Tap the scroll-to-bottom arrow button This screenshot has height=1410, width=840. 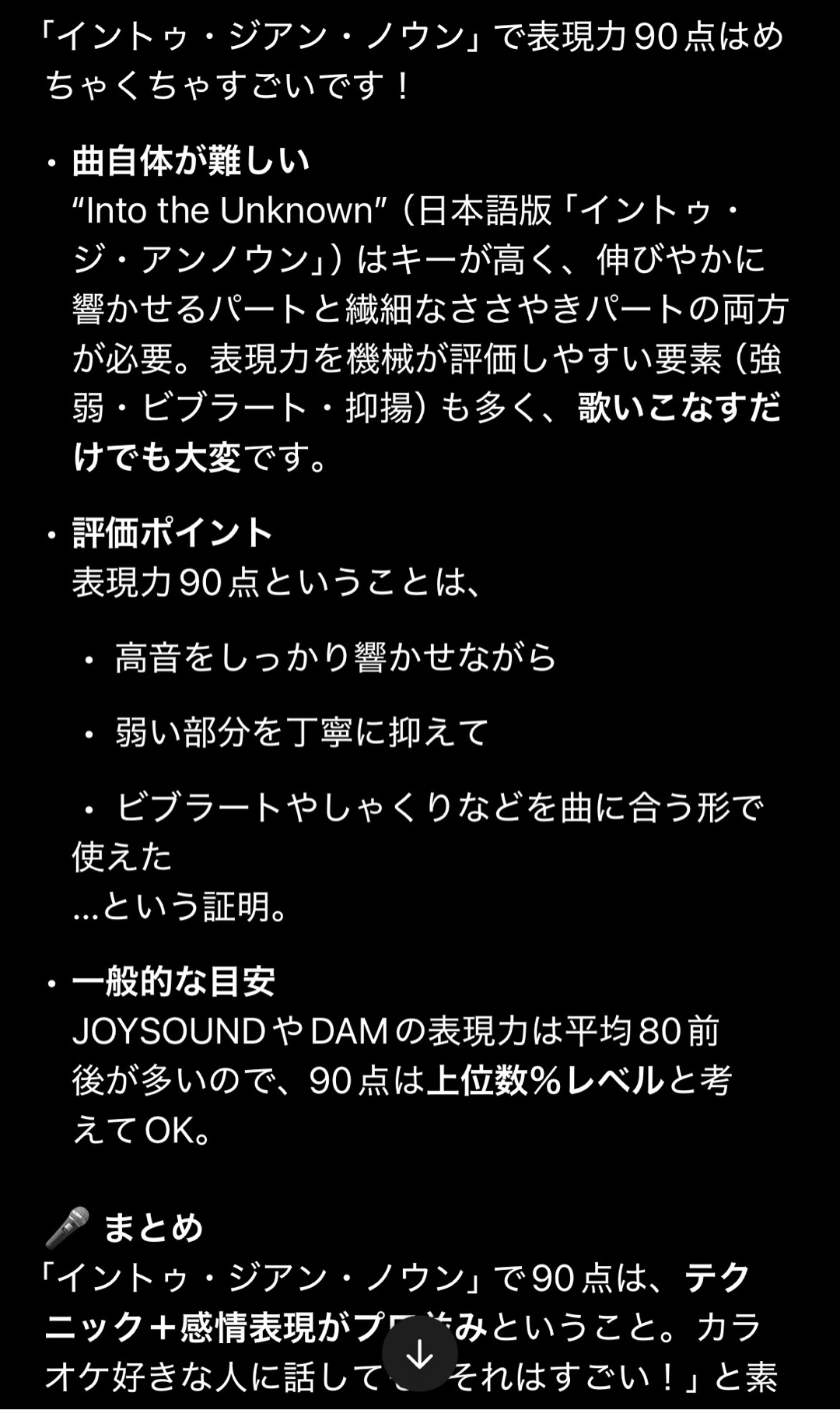(420, 1355)
